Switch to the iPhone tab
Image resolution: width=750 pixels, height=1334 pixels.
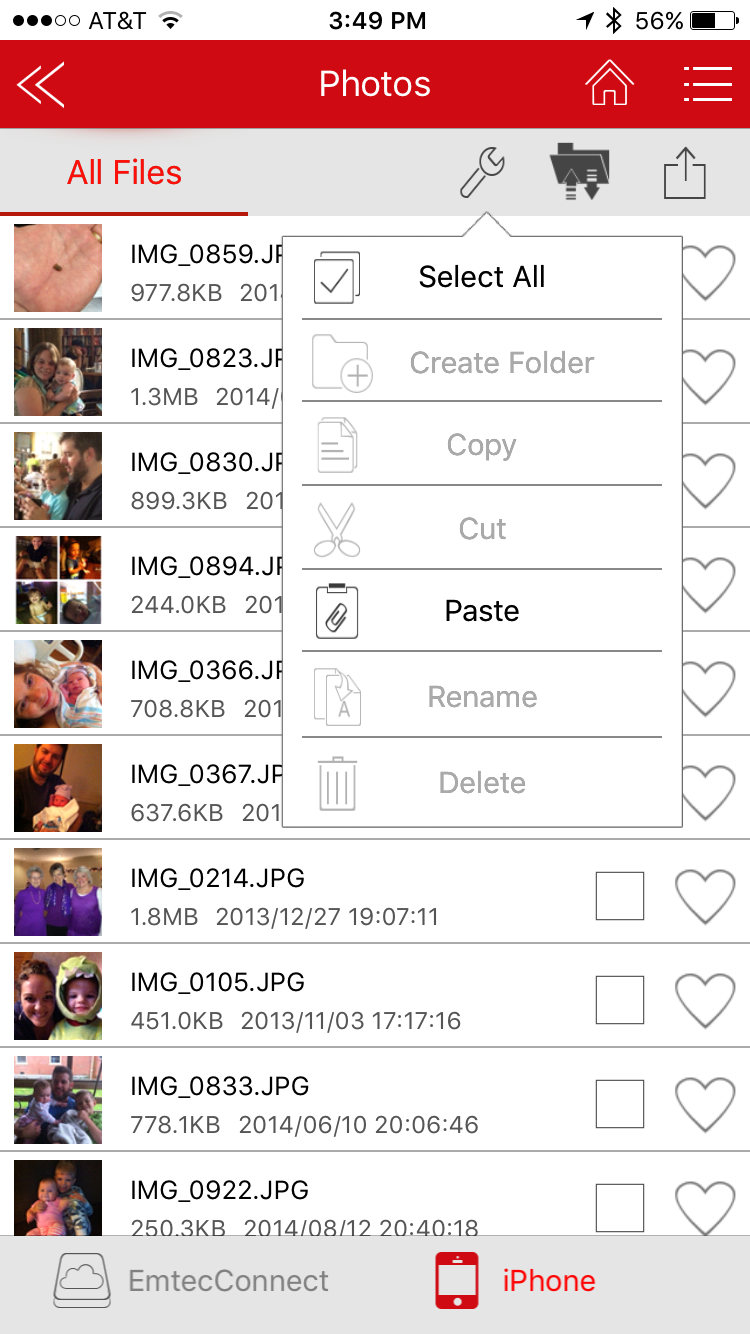(516, 1281)
